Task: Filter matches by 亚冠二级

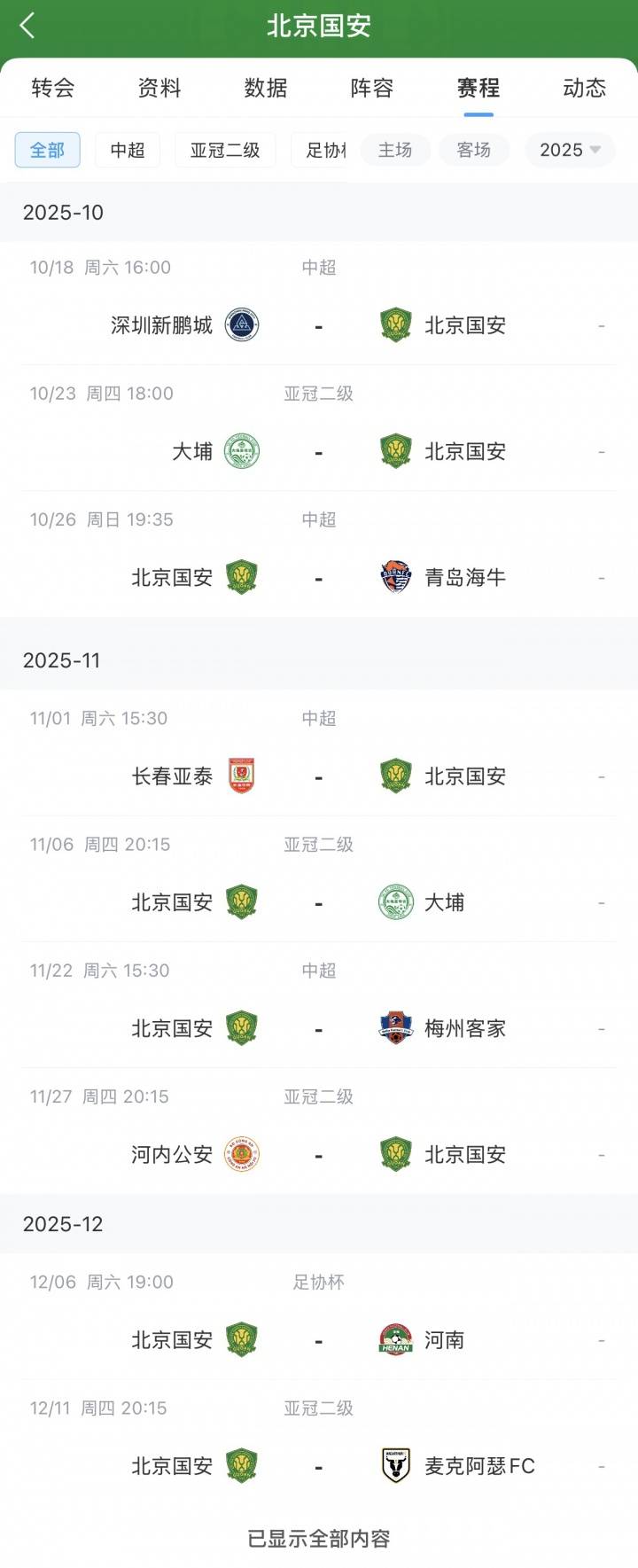Action: point(225,150)
